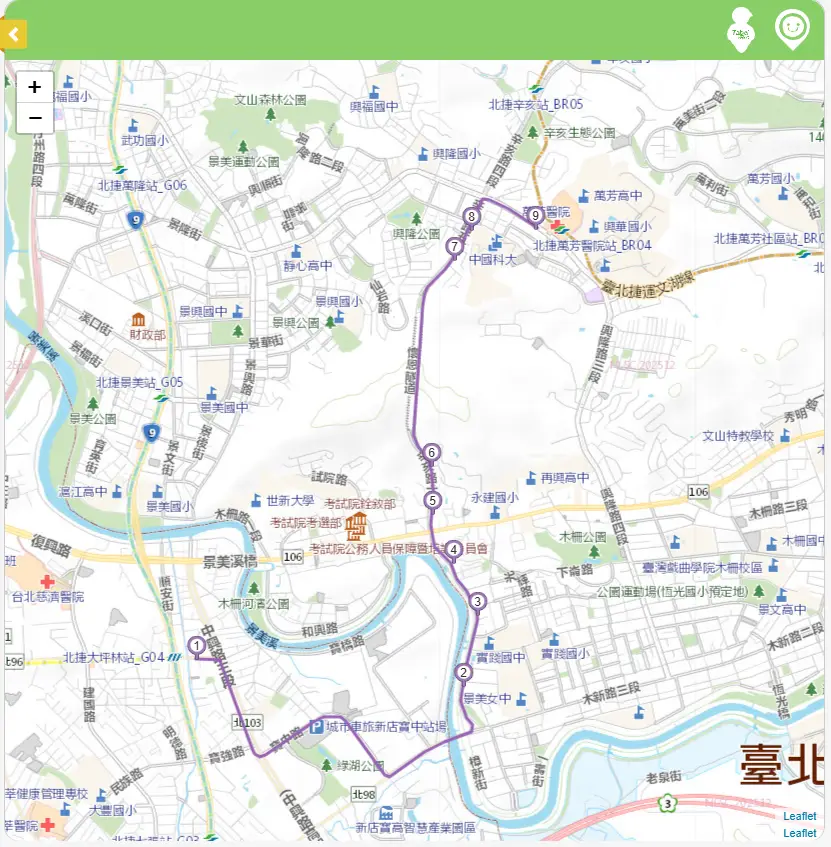This screenshot has height=847, width=831.
Task: Select route stop marker 5
Action: [432, 500]
